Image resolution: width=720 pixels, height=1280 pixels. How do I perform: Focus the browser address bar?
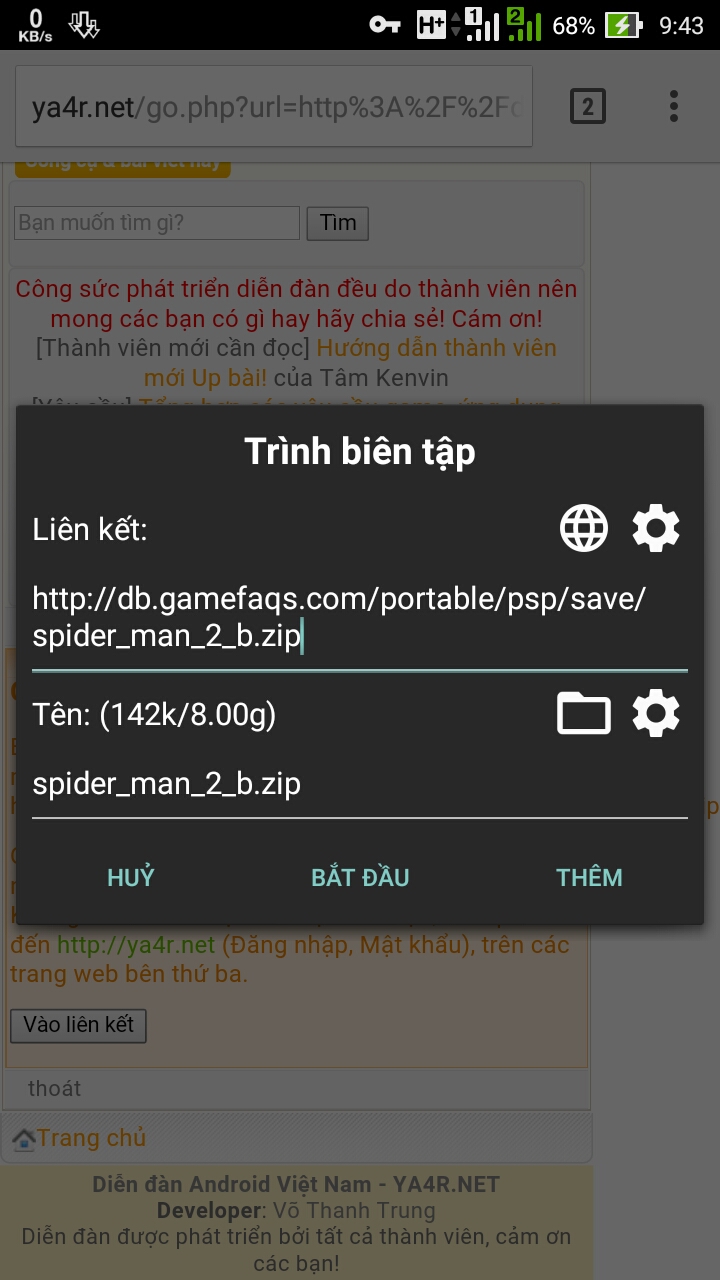pos(274,107)
